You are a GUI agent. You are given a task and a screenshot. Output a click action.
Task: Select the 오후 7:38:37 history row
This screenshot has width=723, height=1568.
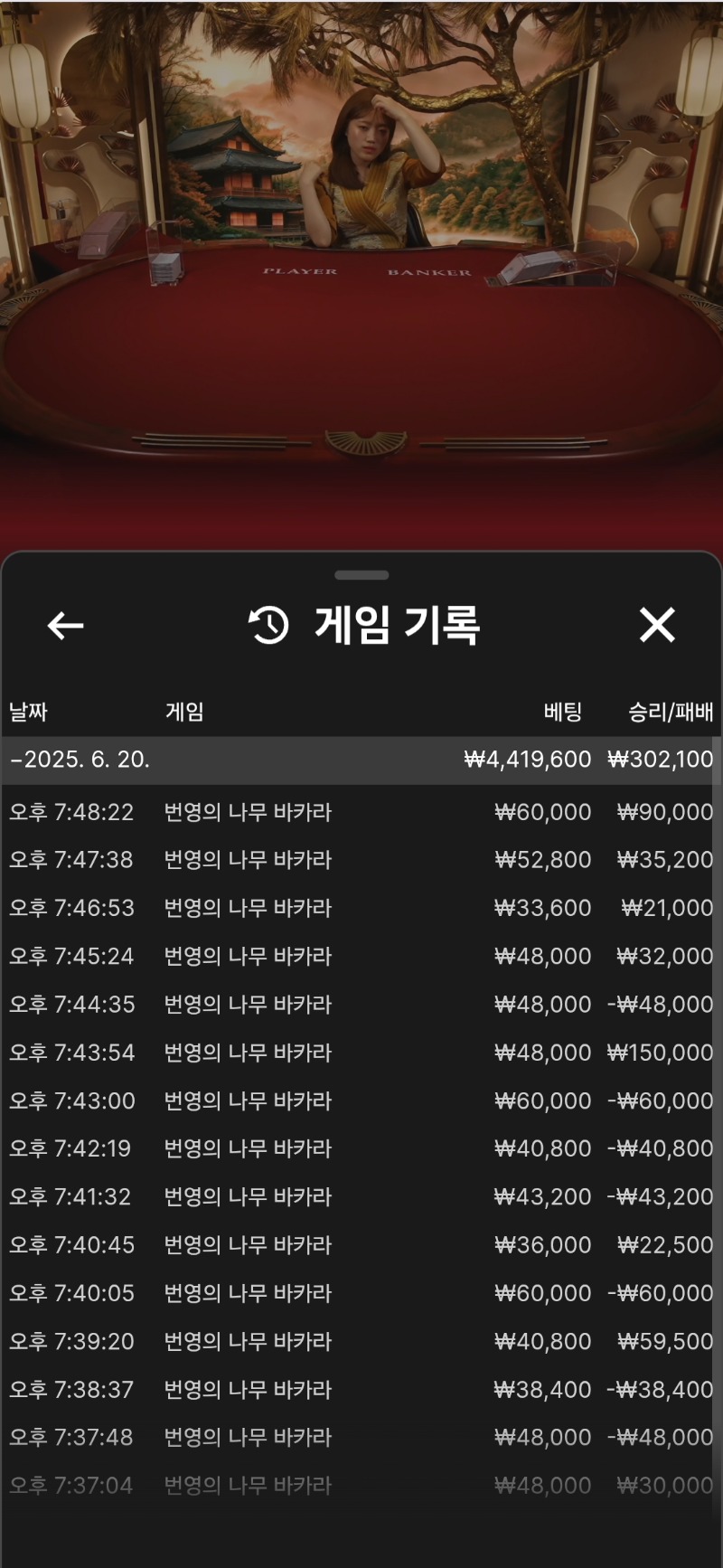(360, 1389)
